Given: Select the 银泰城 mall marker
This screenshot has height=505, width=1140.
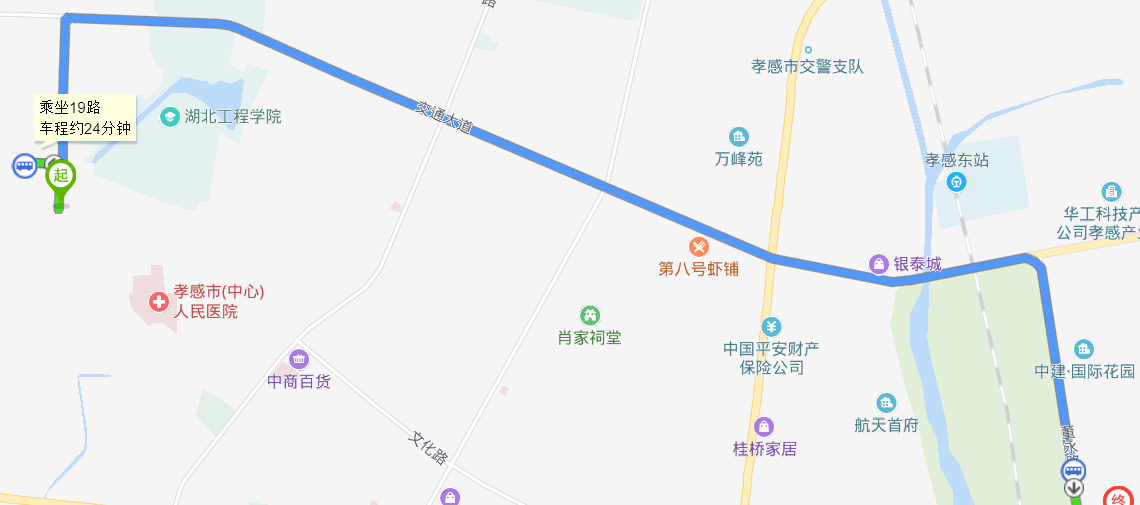Looking at the screenshot, I should tap(878, 264).
